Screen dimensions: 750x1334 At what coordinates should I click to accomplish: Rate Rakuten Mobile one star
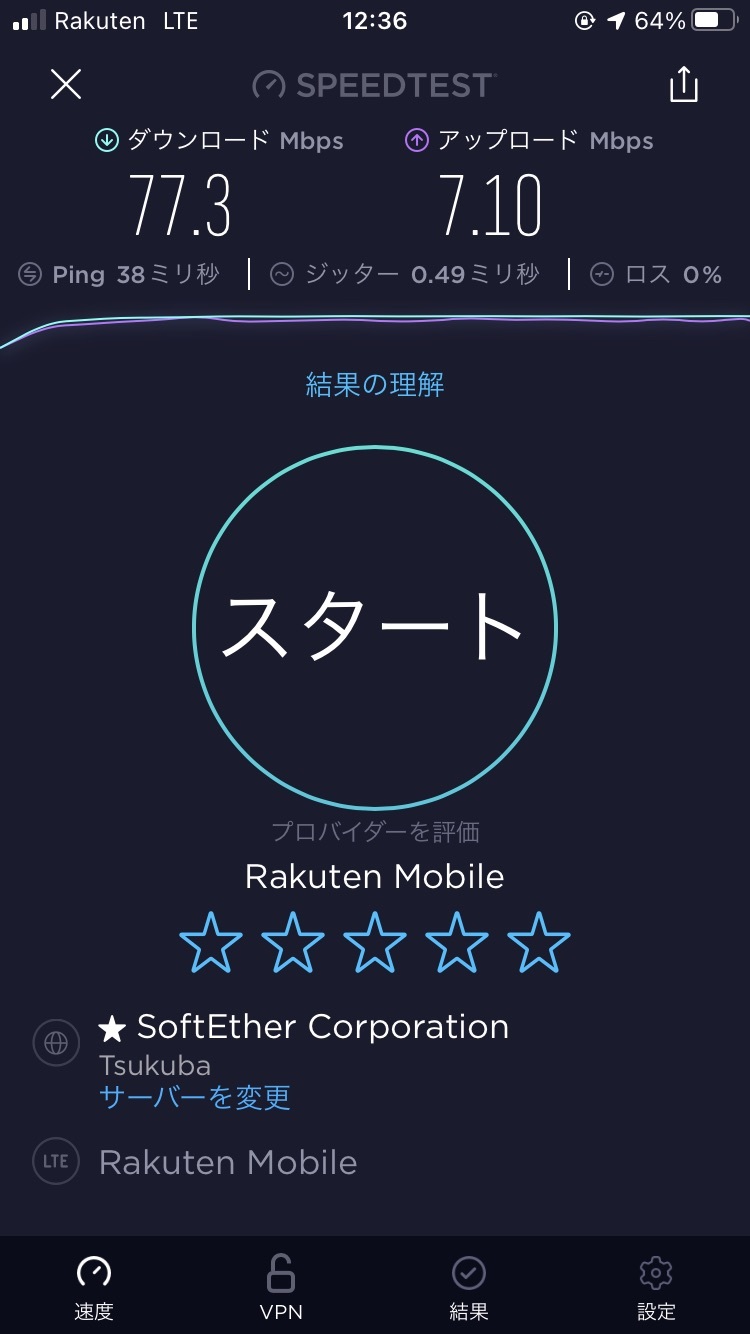211,942
